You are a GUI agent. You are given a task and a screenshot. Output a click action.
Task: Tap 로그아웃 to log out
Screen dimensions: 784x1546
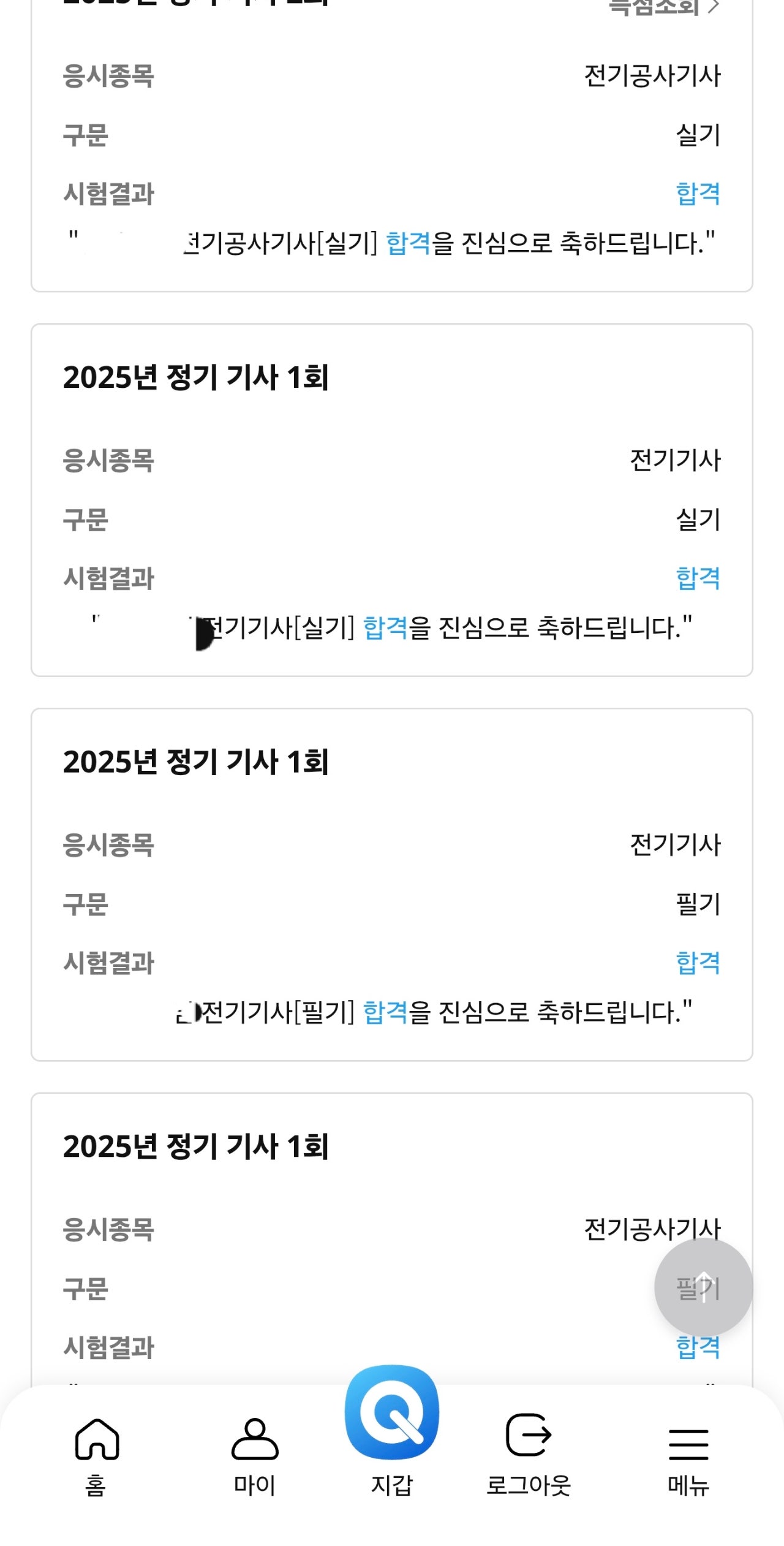528,1455
